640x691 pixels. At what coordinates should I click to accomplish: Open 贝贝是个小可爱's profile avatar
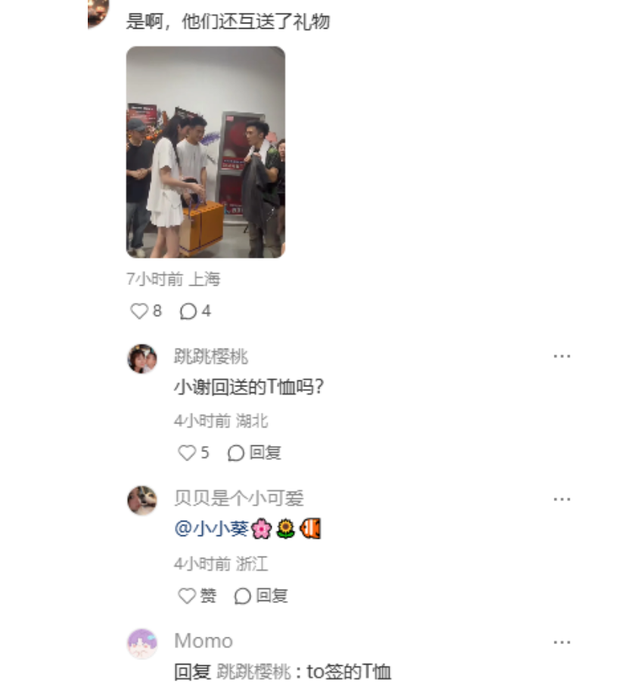coord(142,500)
